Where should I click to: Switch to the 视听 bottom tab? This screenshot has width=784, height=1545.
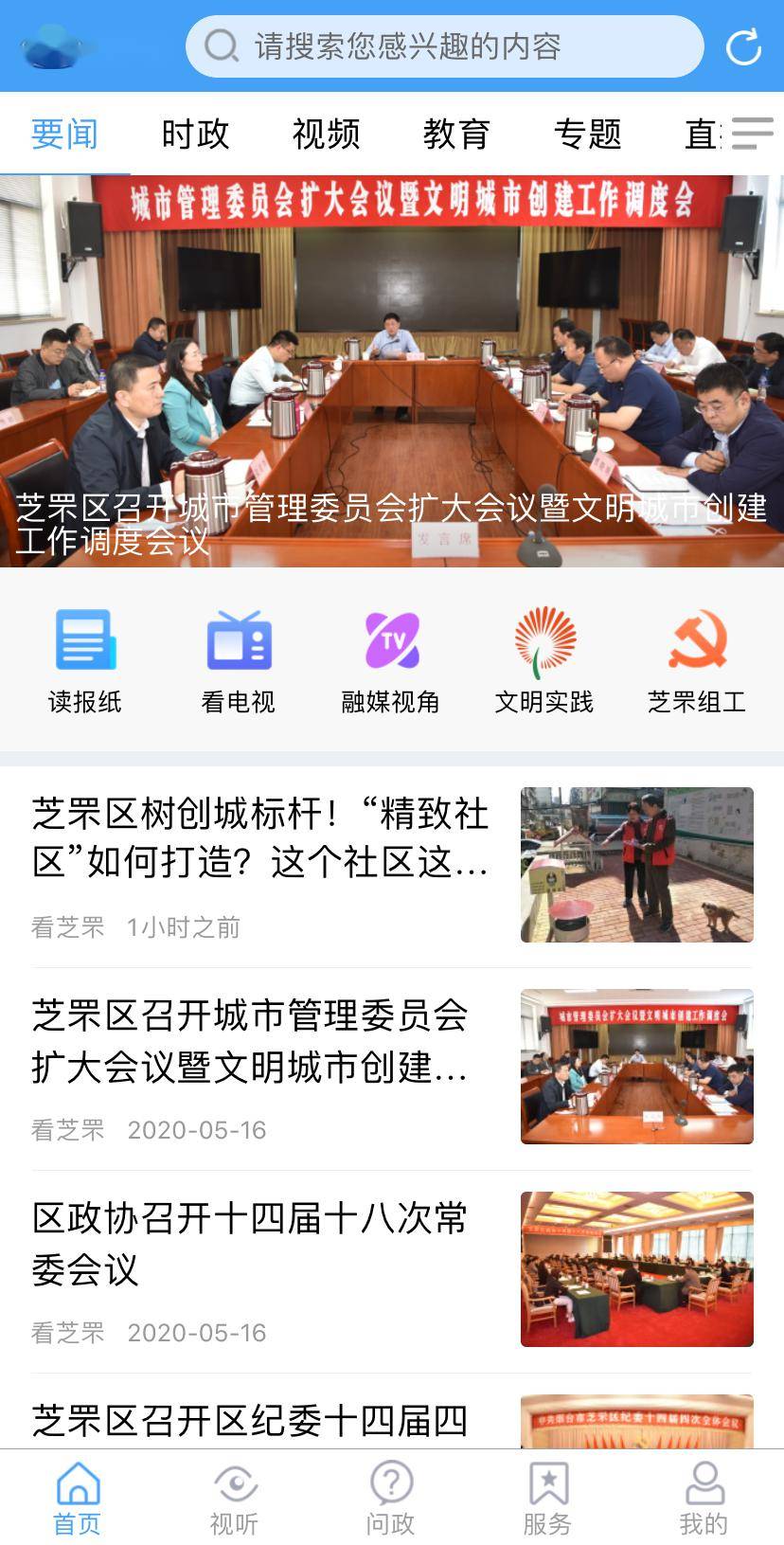(x=234, y=1499)
